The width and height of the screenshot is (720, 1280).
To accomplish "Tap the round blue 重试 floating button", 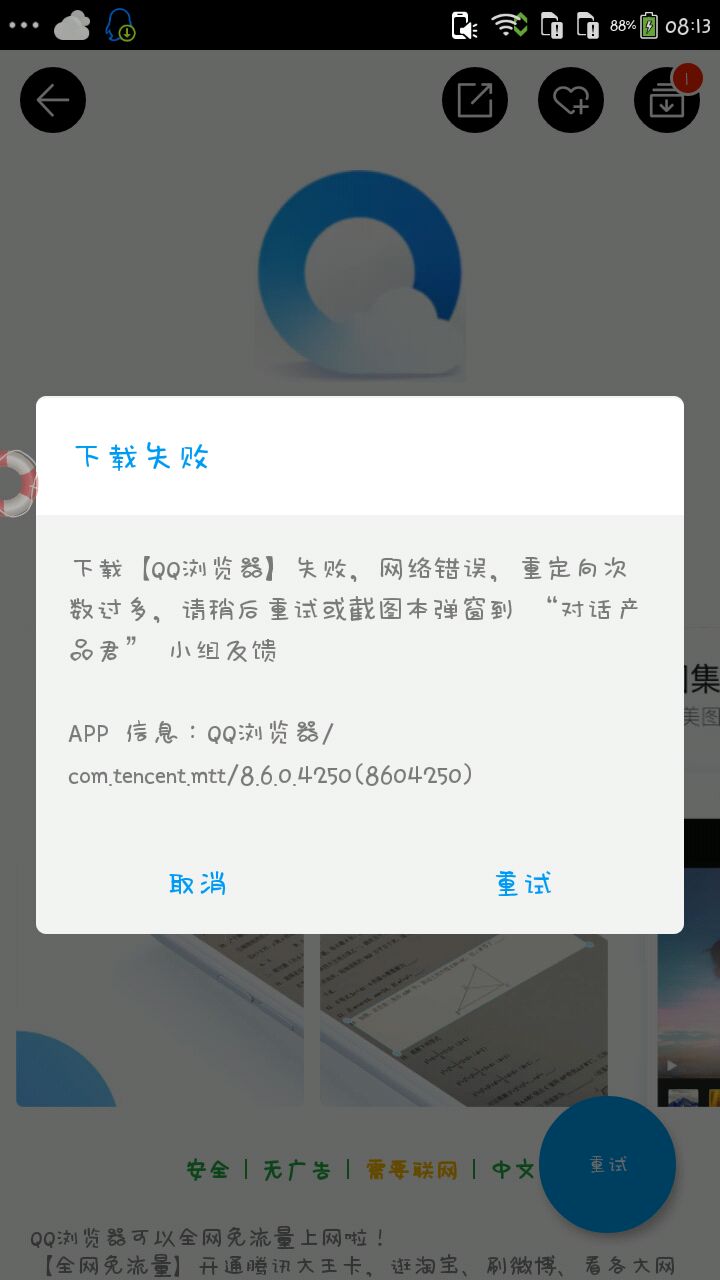I will coord(608,1164).
